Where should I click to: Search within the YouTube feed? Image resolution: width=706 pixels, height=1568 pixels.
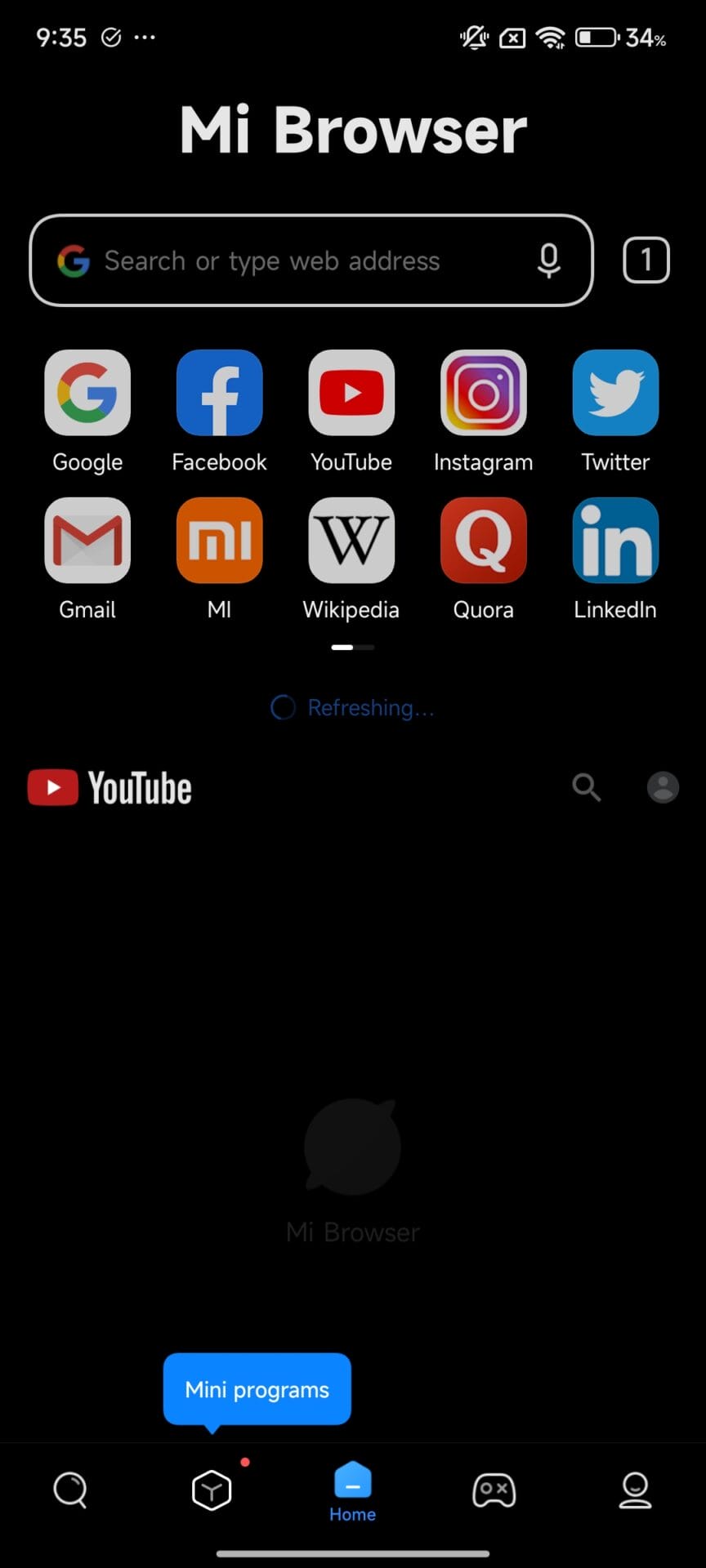pyautogui.click(x=586, y=787)
